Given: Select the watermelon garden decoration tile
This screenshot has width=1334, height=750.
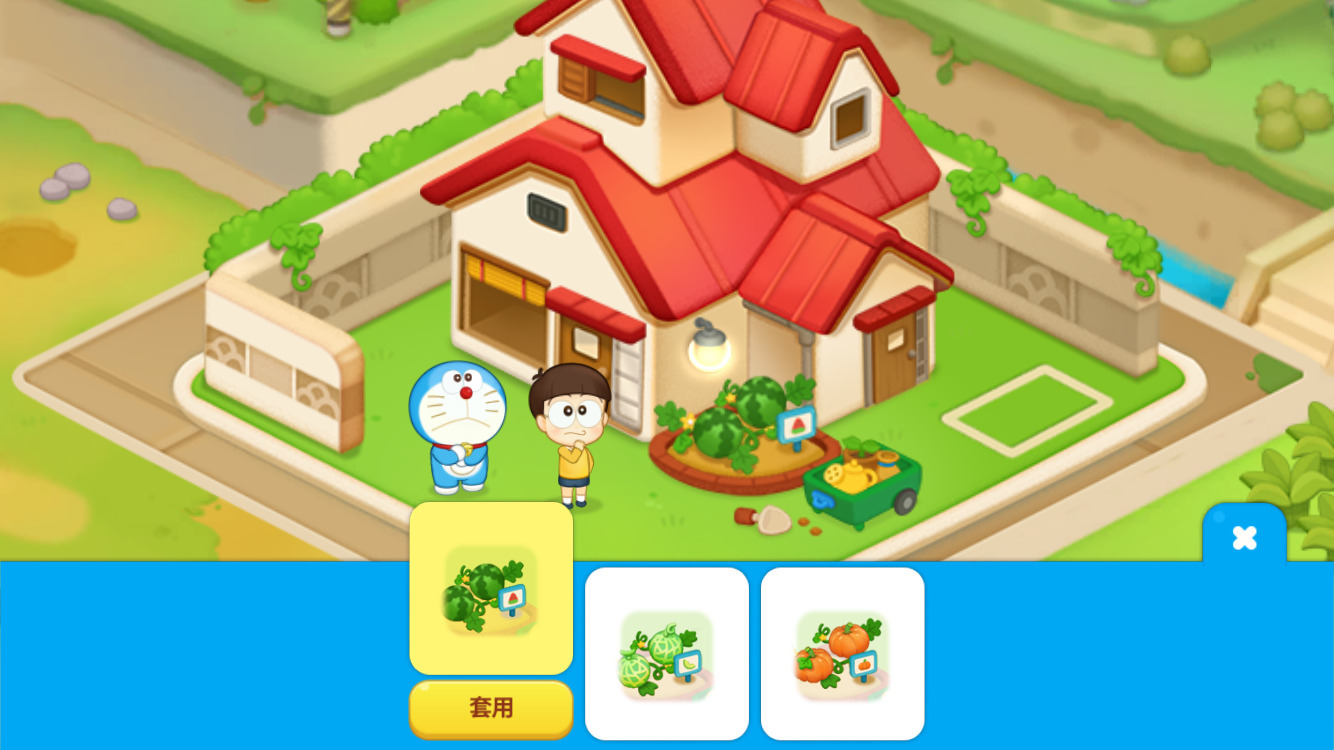Looking at the screenshot, I should 491,590.
